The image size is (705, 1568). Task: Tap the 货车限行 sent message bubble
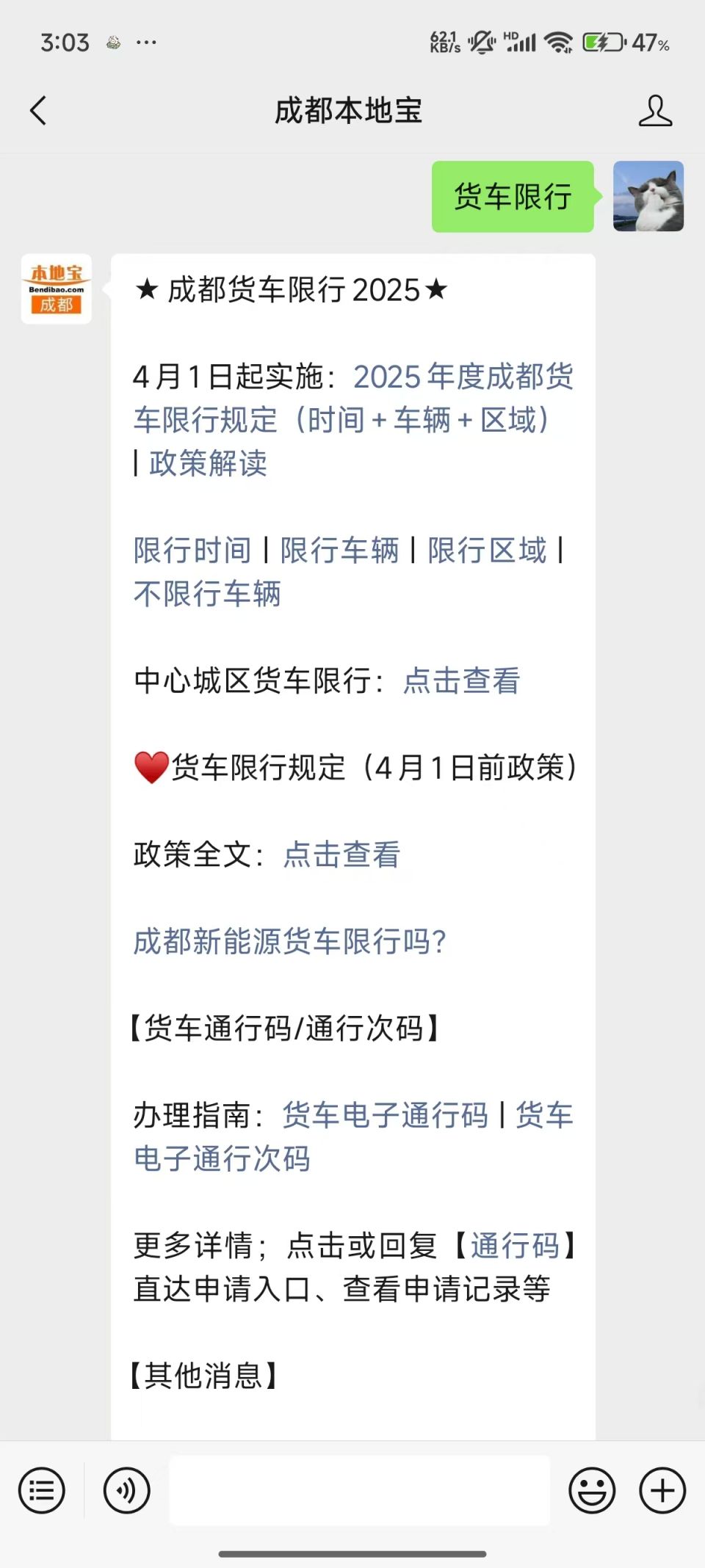click(512, 197)
